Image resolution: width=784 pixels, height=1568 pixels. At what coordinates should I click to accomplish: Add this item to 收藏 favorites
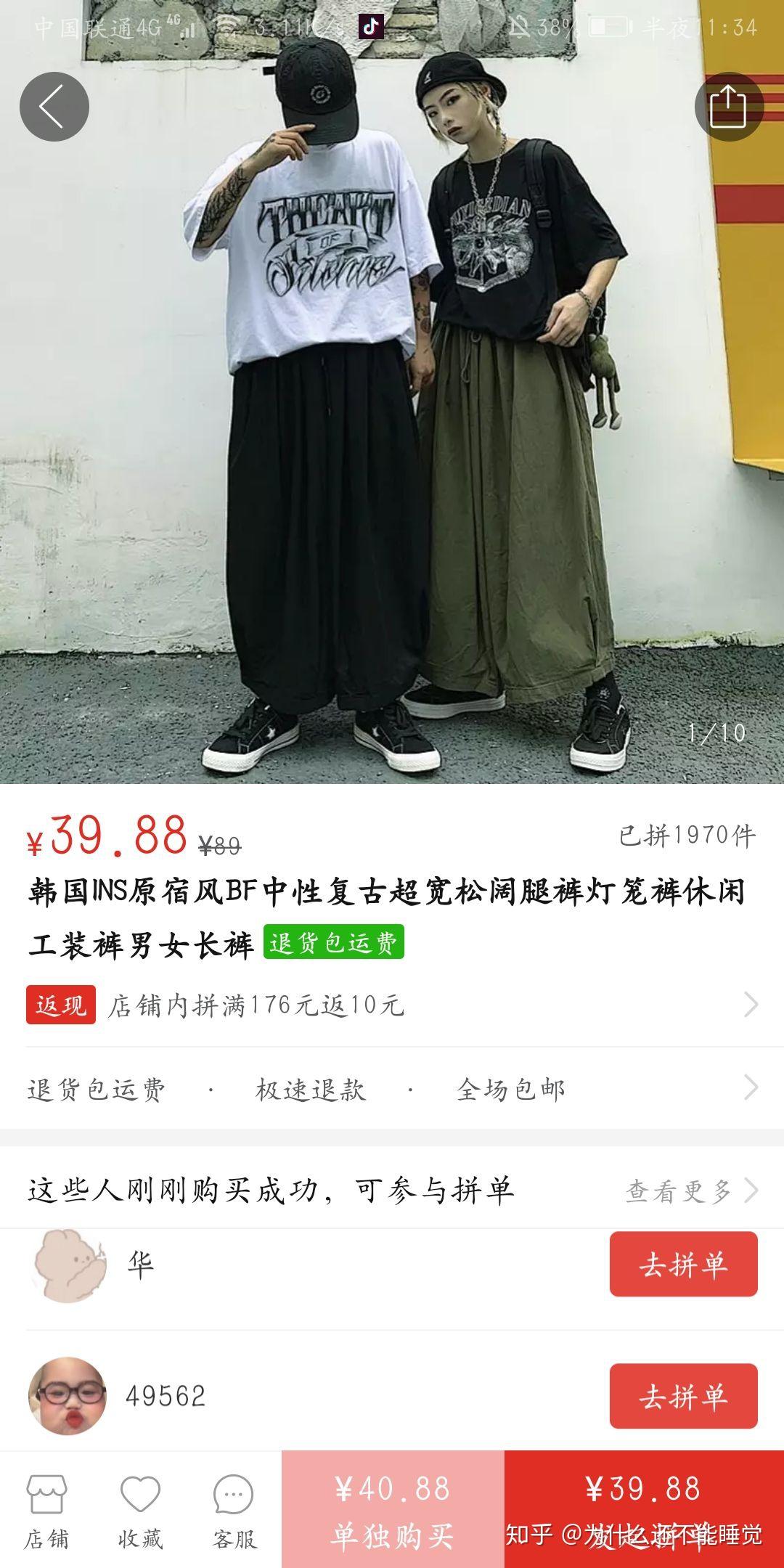tap(140, 1511)
